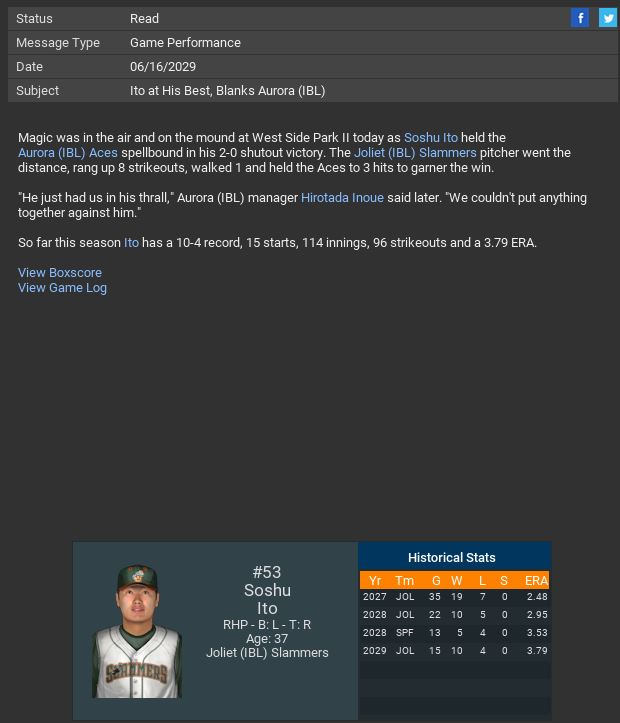
Task: Open manager Hirotada Inoue's profile link
Action: 342,198
